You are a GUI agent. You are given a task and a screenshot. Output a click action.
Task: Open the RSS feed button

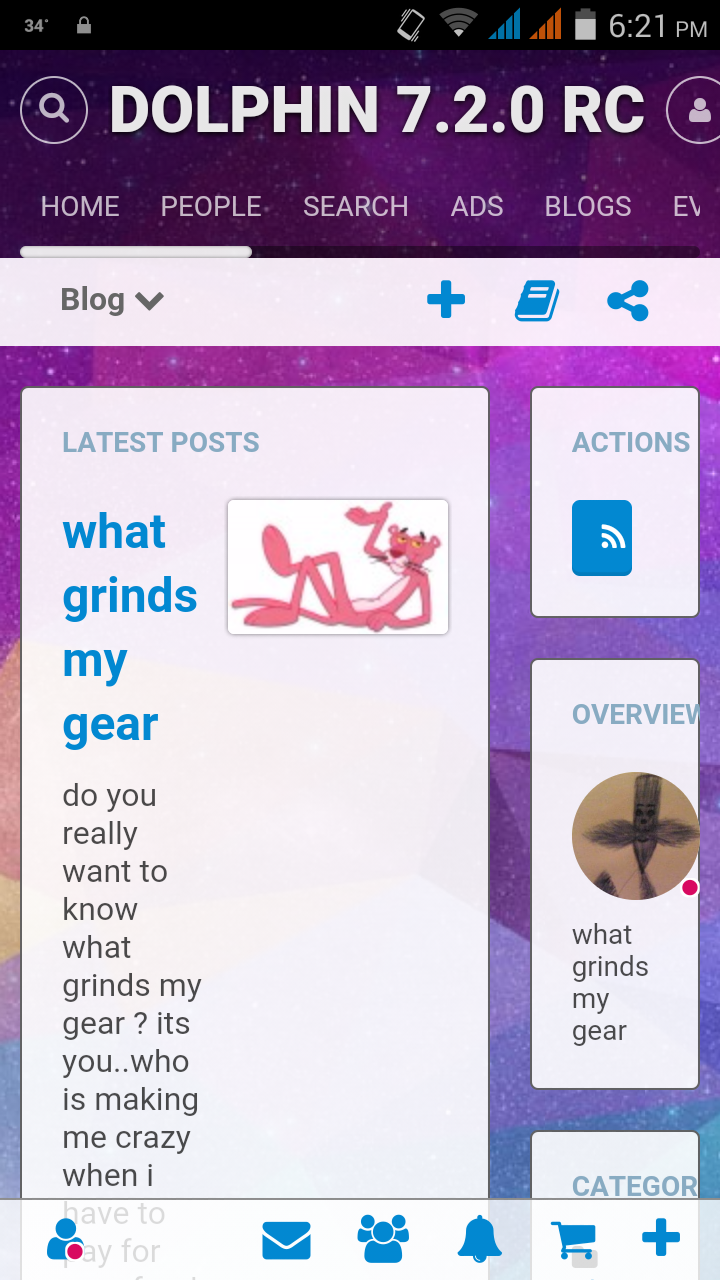tap(602, 538)
